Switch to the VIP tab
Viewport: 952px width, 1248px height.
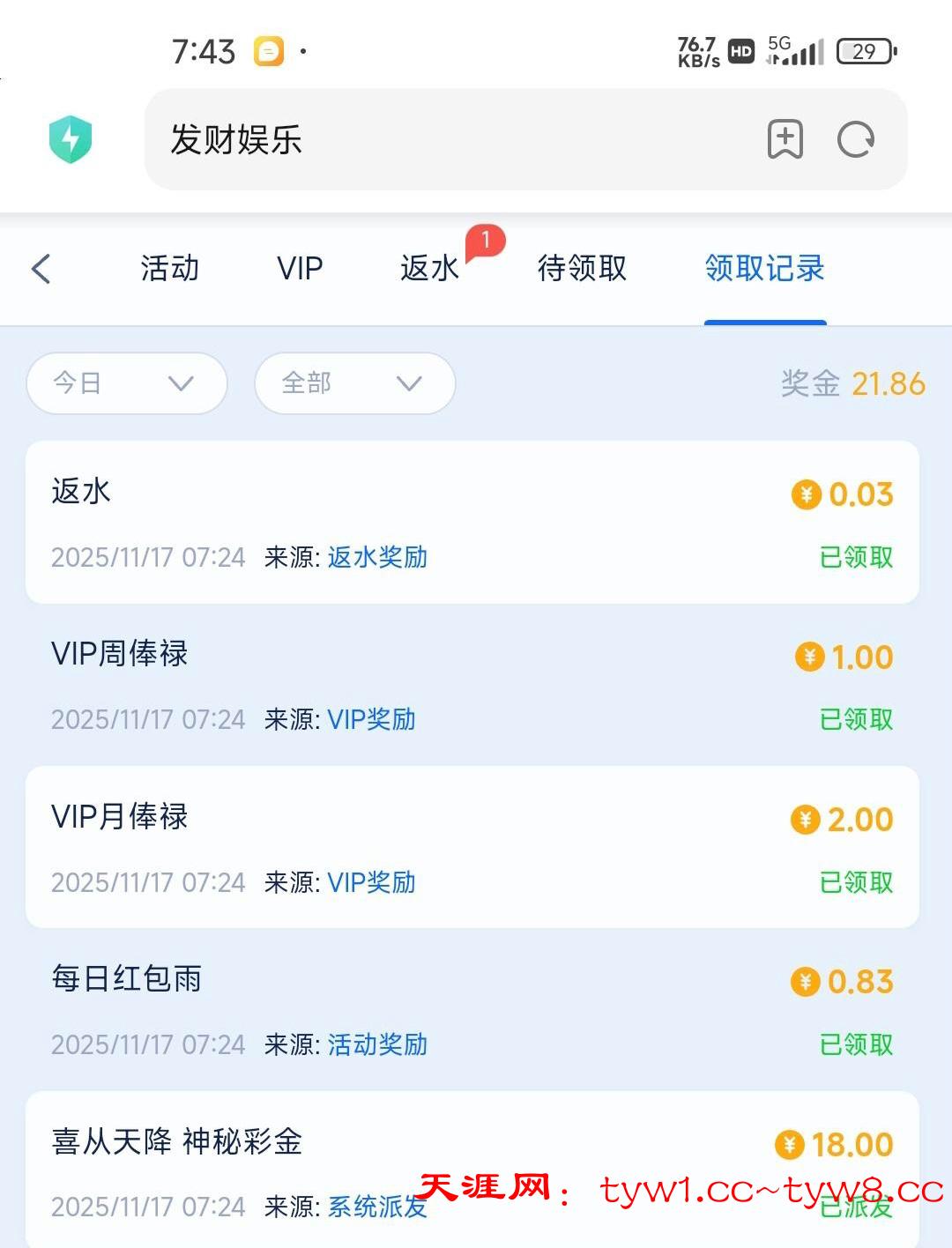[x=300, y=268]
